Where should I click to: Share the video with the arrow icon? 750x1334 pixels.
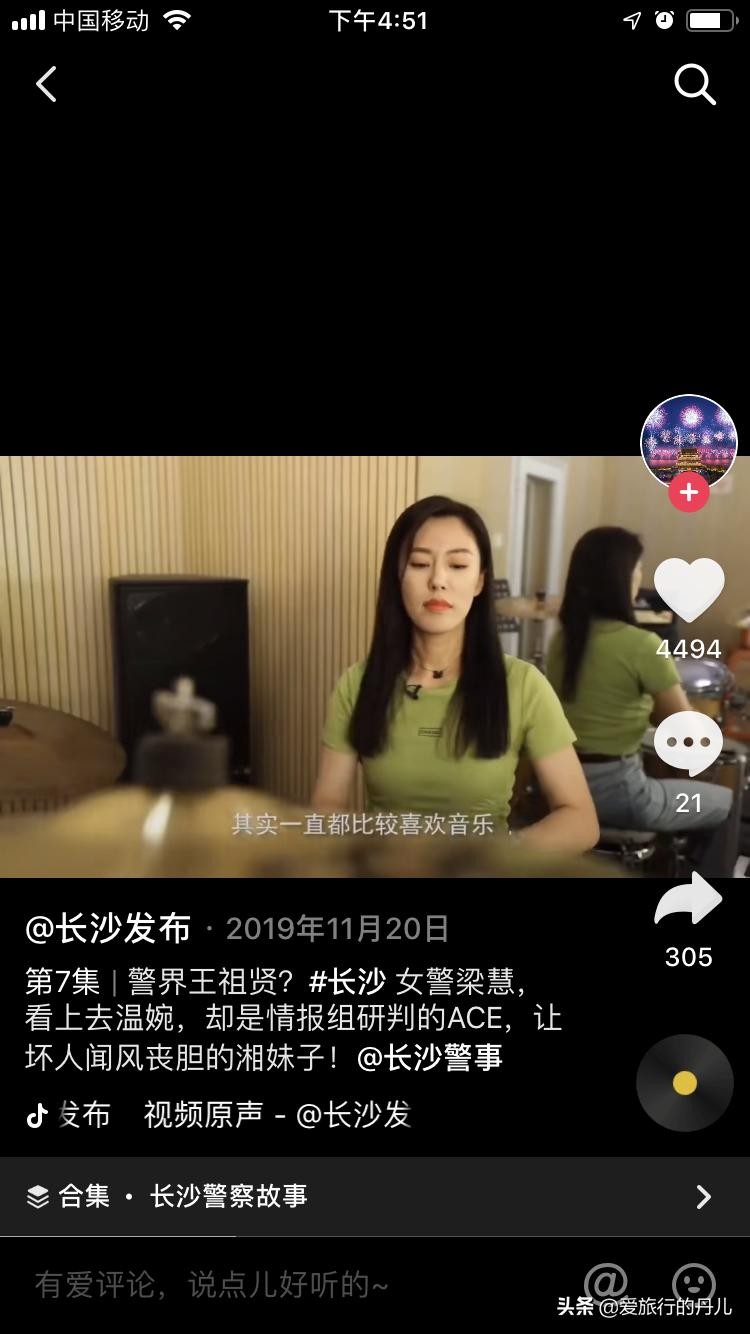click(689, 899)
